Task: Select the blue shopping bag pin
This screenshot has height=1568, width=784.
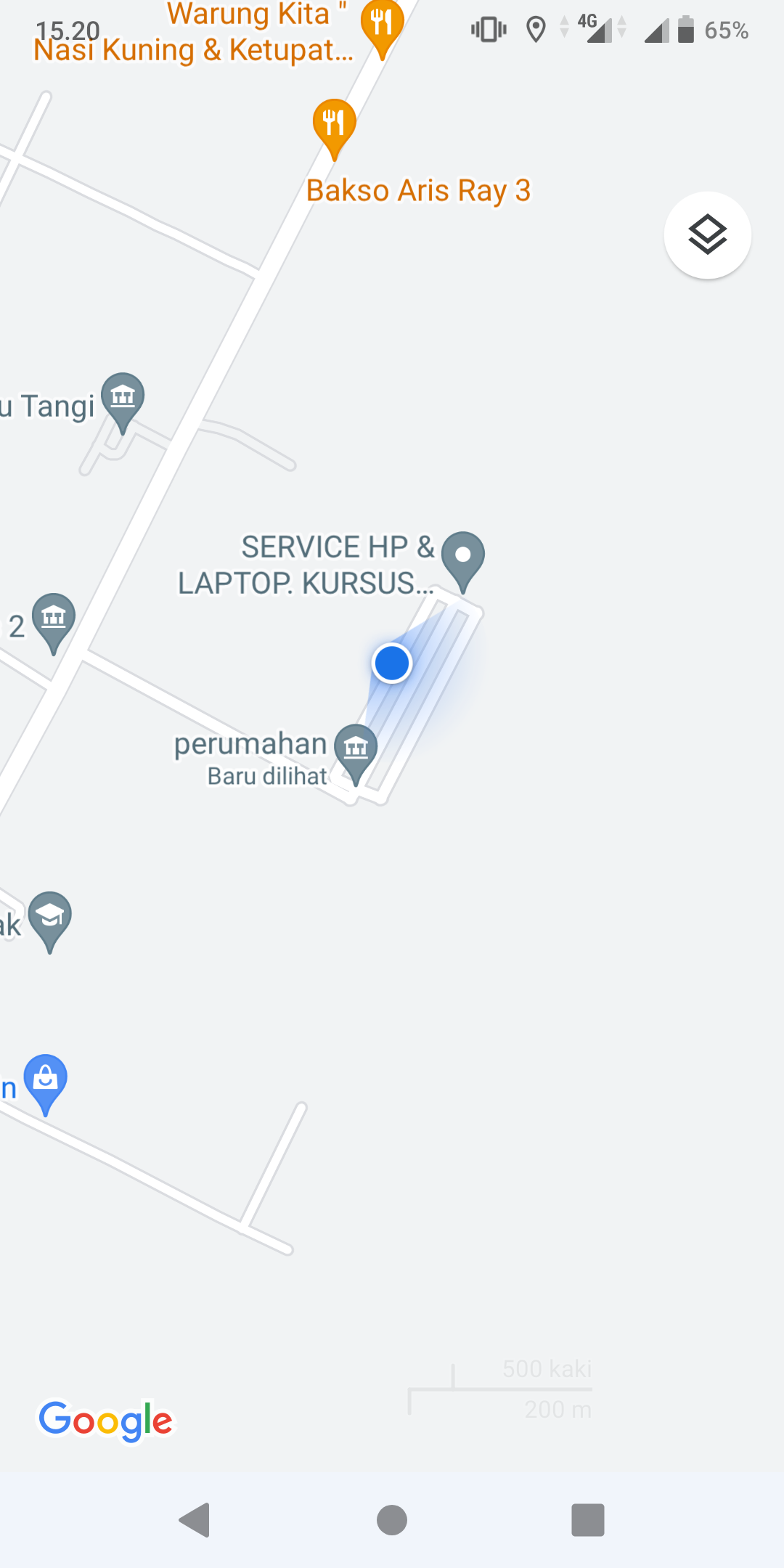Action: (45, 1080)
